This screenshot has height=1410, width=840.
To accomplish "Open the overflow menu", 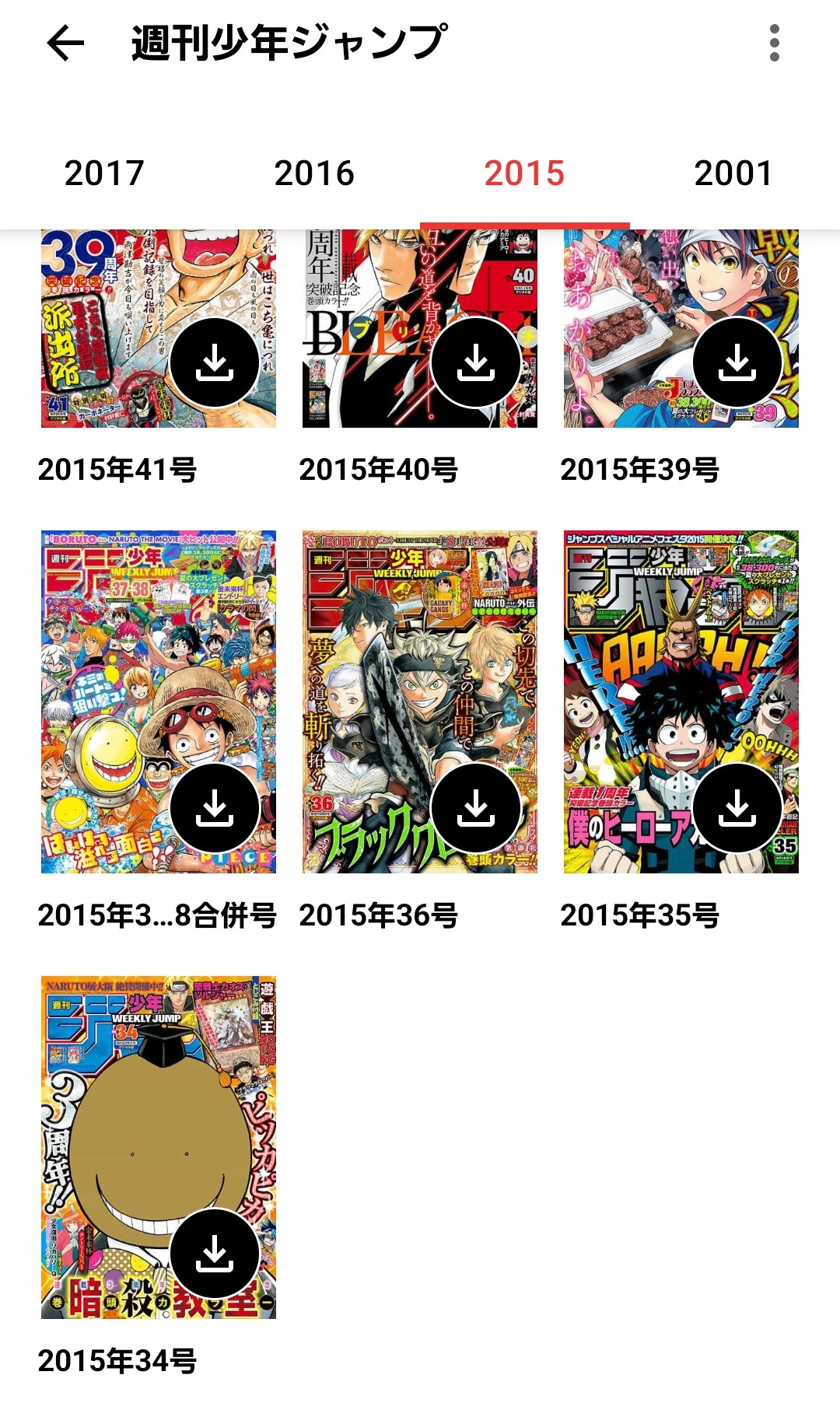I will 774,44.
